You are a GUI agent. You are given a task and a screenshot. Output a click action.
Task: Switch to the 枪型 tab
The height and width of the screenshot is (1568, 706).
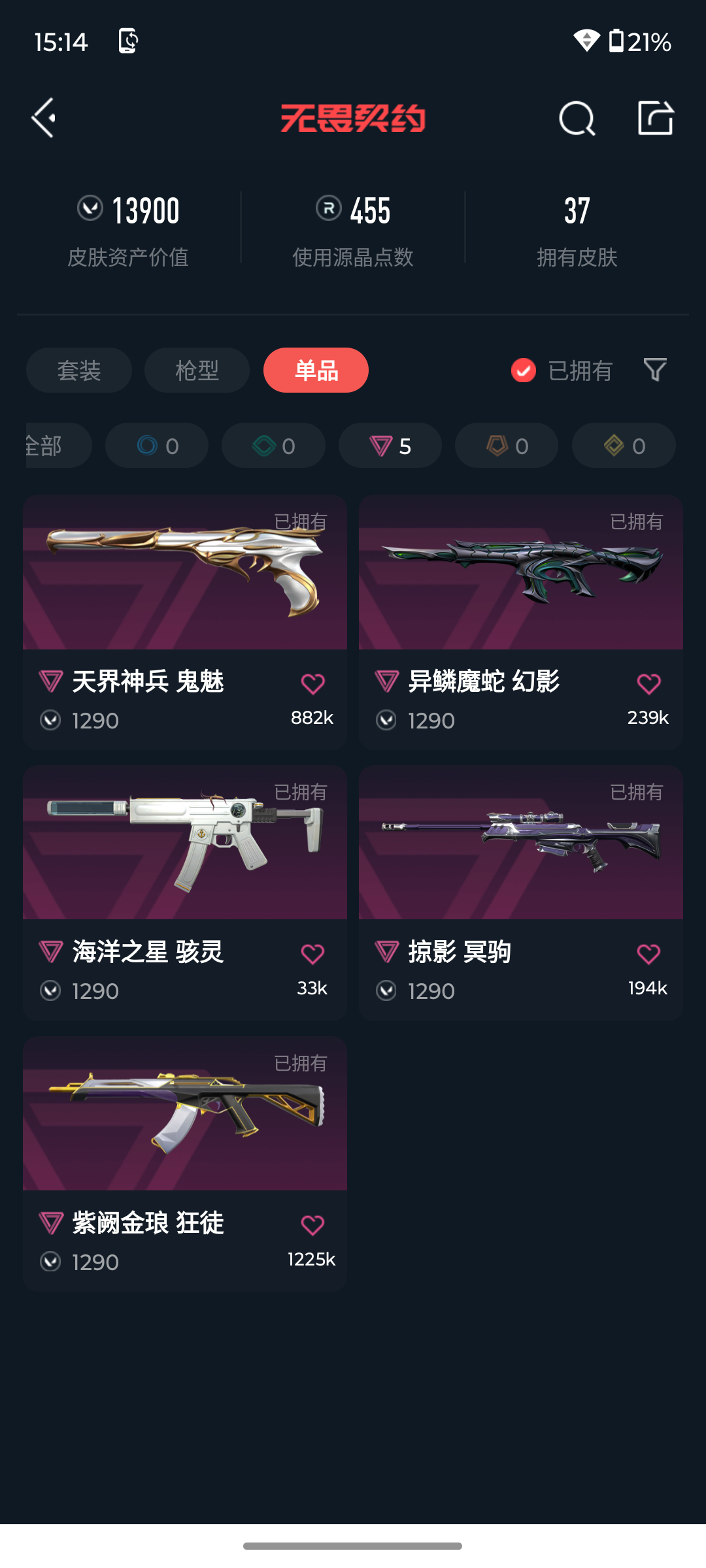(197, 370)
